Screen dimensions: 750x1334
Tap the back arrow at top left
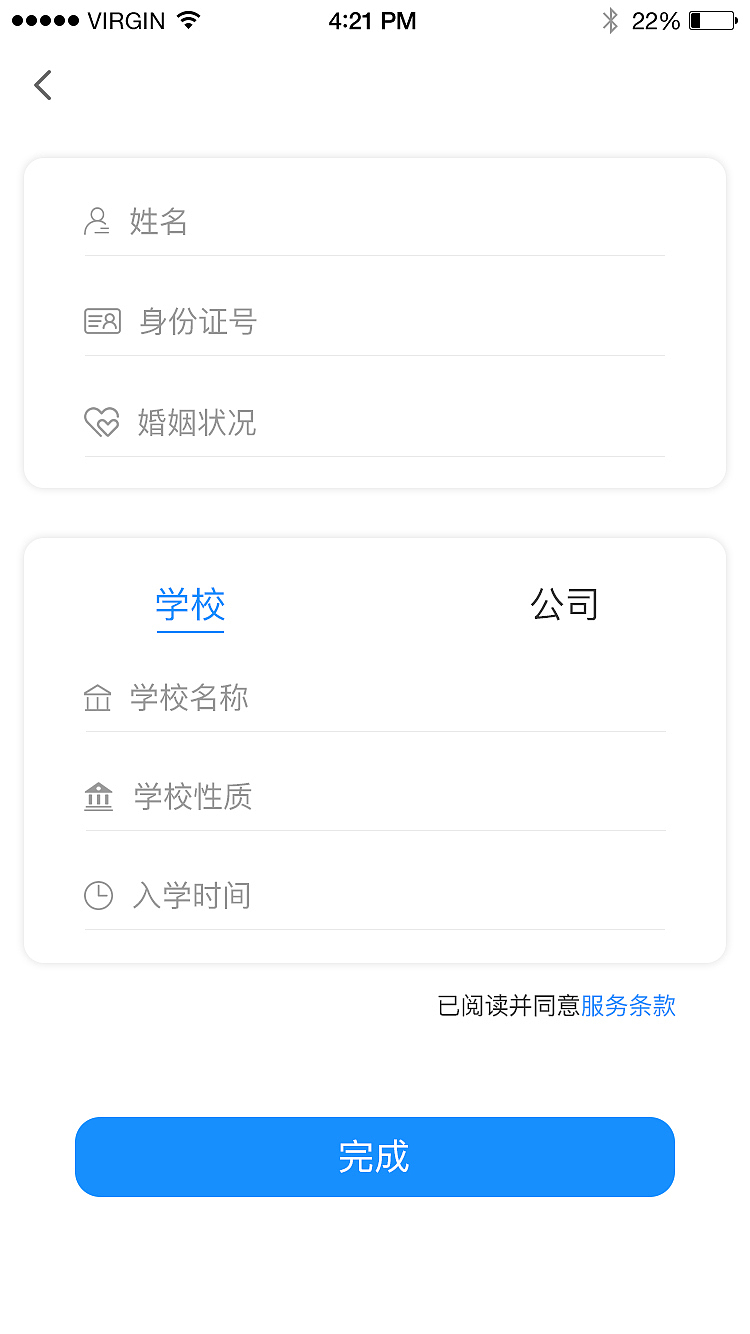point(42,85)
